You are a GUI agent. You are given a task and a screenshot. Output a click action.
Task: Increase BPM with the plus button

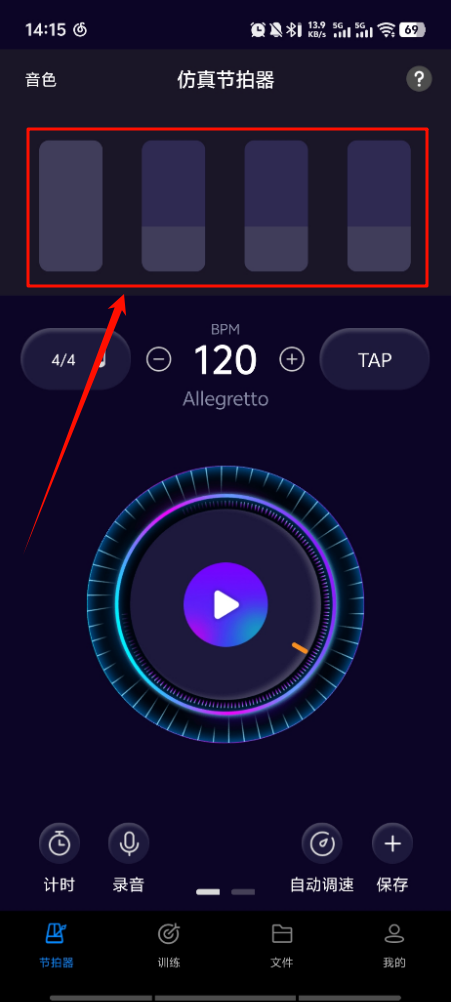(x=292, y=360)
